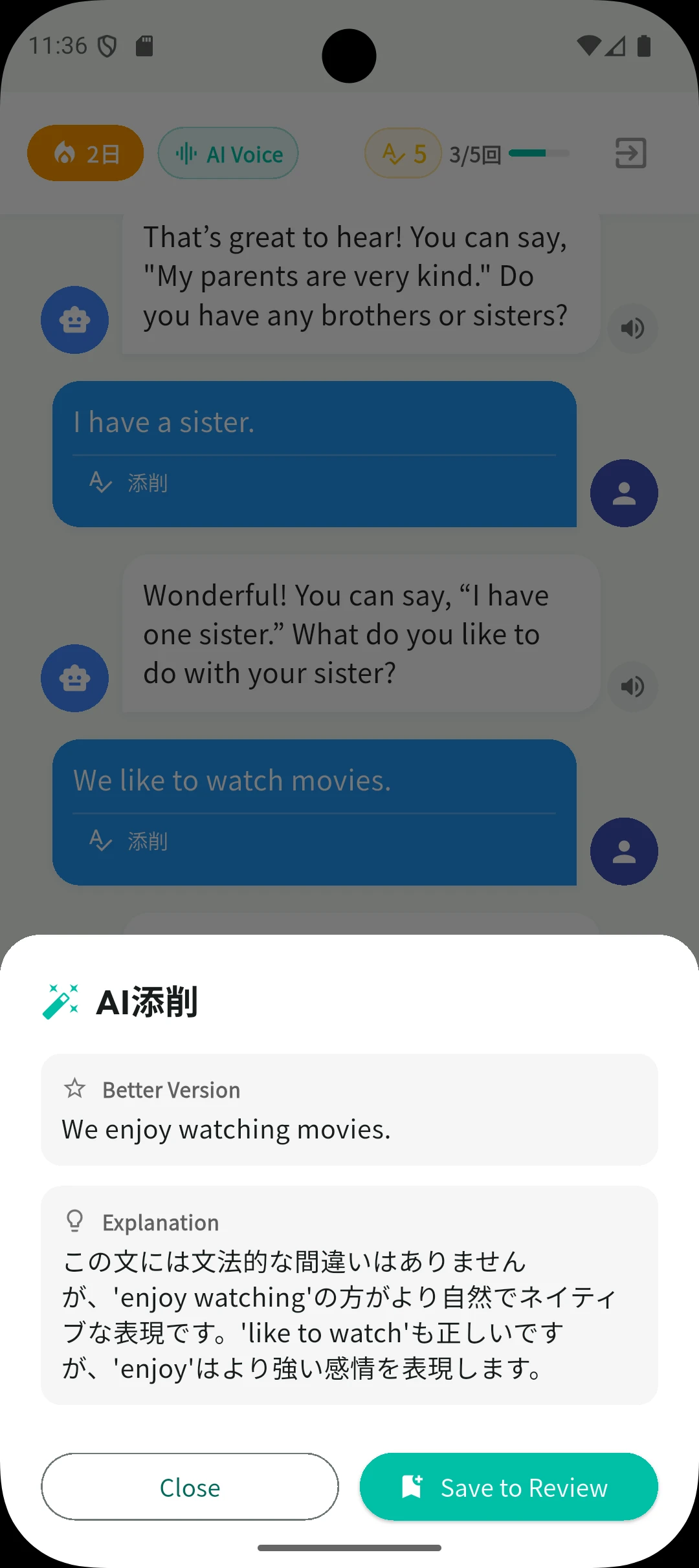Screen dimensions: 699x1568
Task: Open the correction count badge showing 5
Action: (x=403, y=153)
